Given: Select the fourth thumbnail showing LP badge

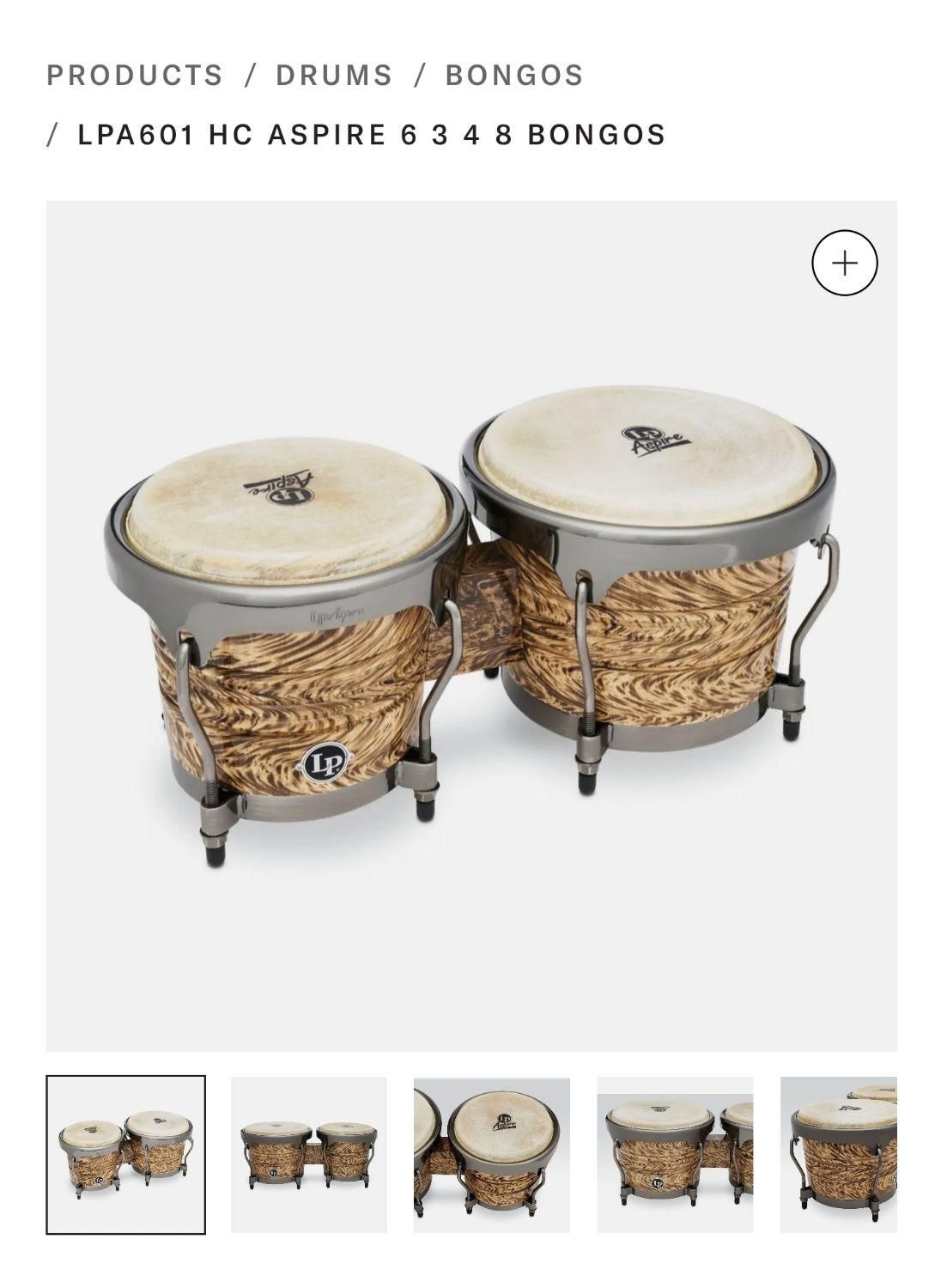Looking at the screenshot, I should (675, 1154).
